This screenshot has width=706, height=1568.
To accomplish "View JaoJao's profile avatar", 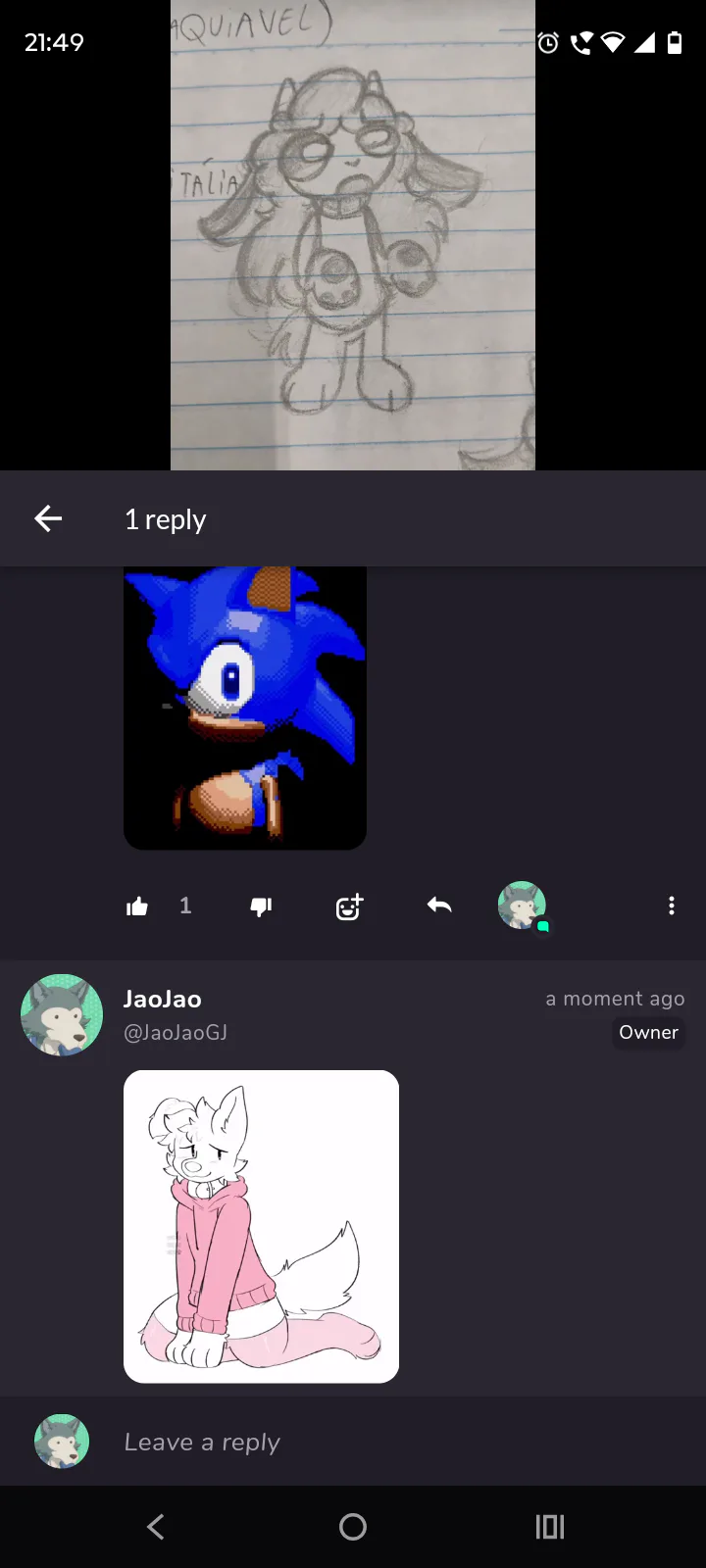I will (62, 1015).
